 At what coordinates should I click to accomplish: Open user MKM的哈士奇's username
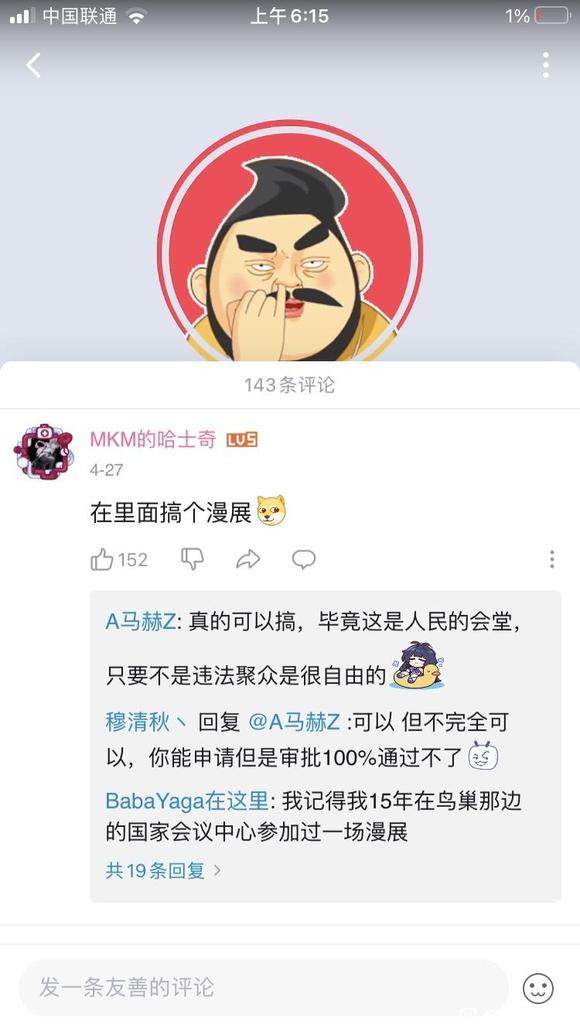153,440
